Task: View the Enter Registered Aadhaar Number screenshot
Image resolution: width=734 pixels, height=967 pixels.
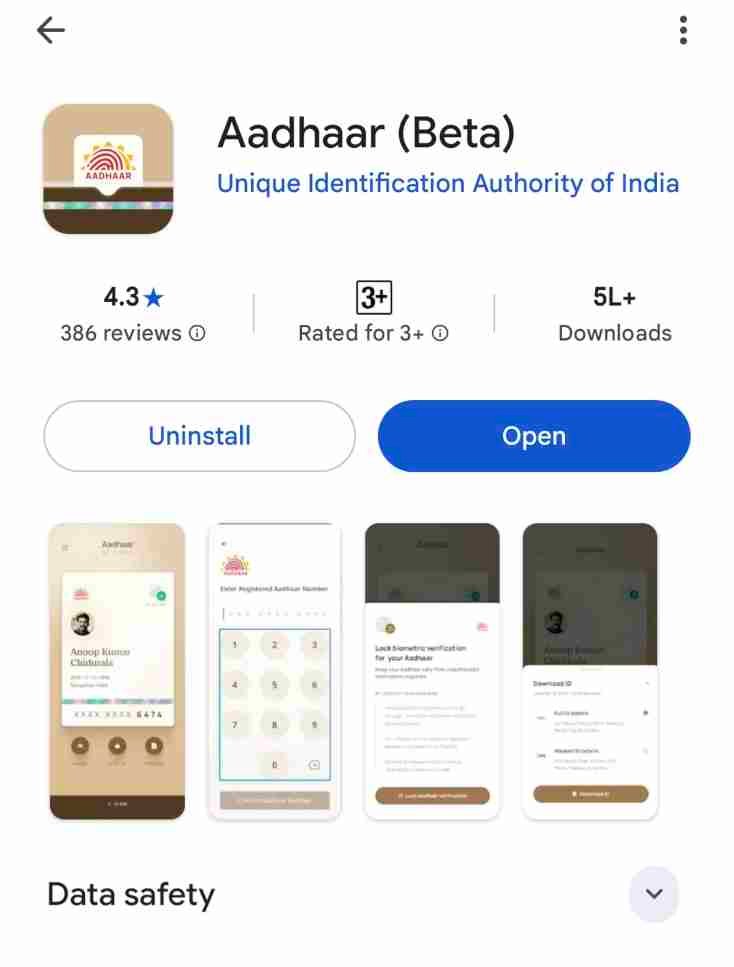Action: coord(275,671)
